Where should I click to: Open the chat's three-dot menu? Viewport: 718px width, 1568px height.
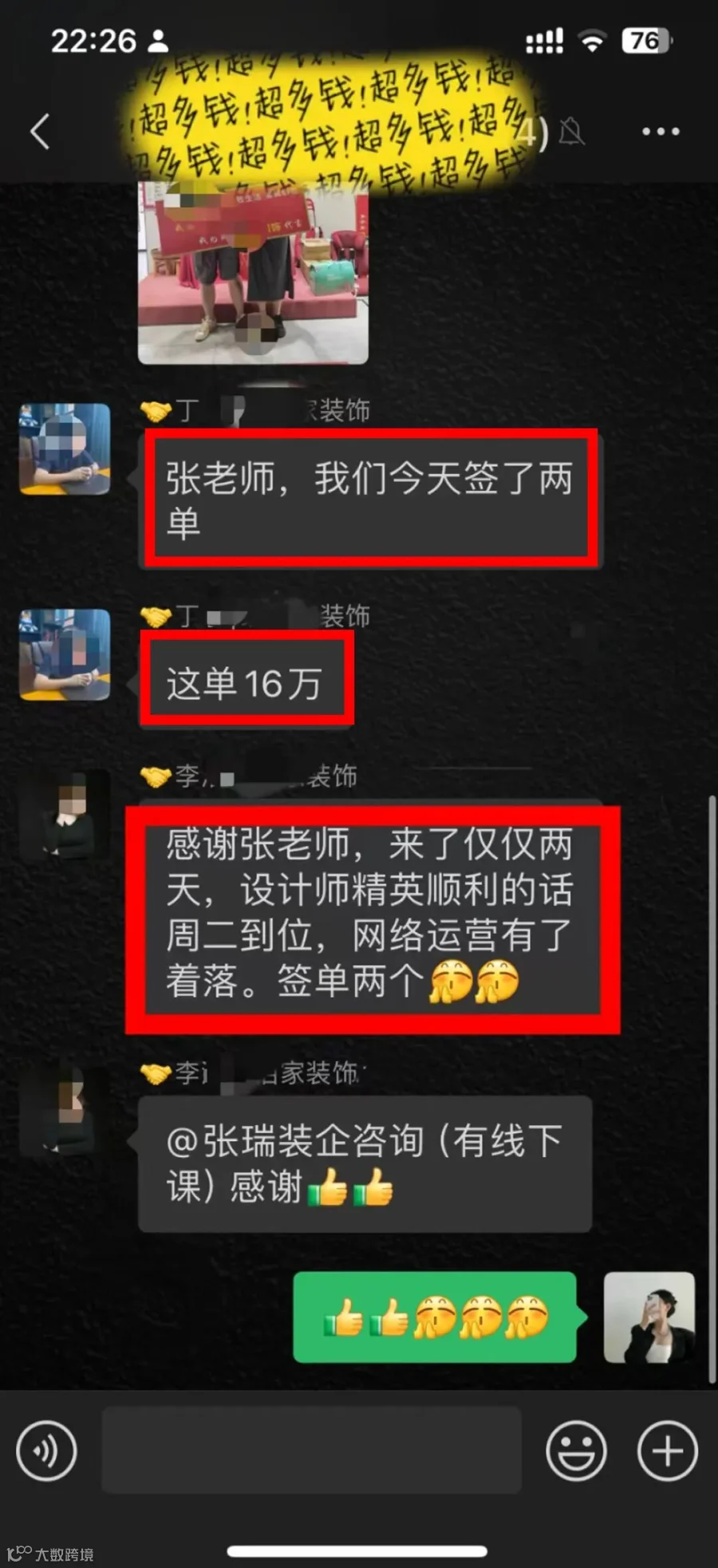click(x=661, y=132)
